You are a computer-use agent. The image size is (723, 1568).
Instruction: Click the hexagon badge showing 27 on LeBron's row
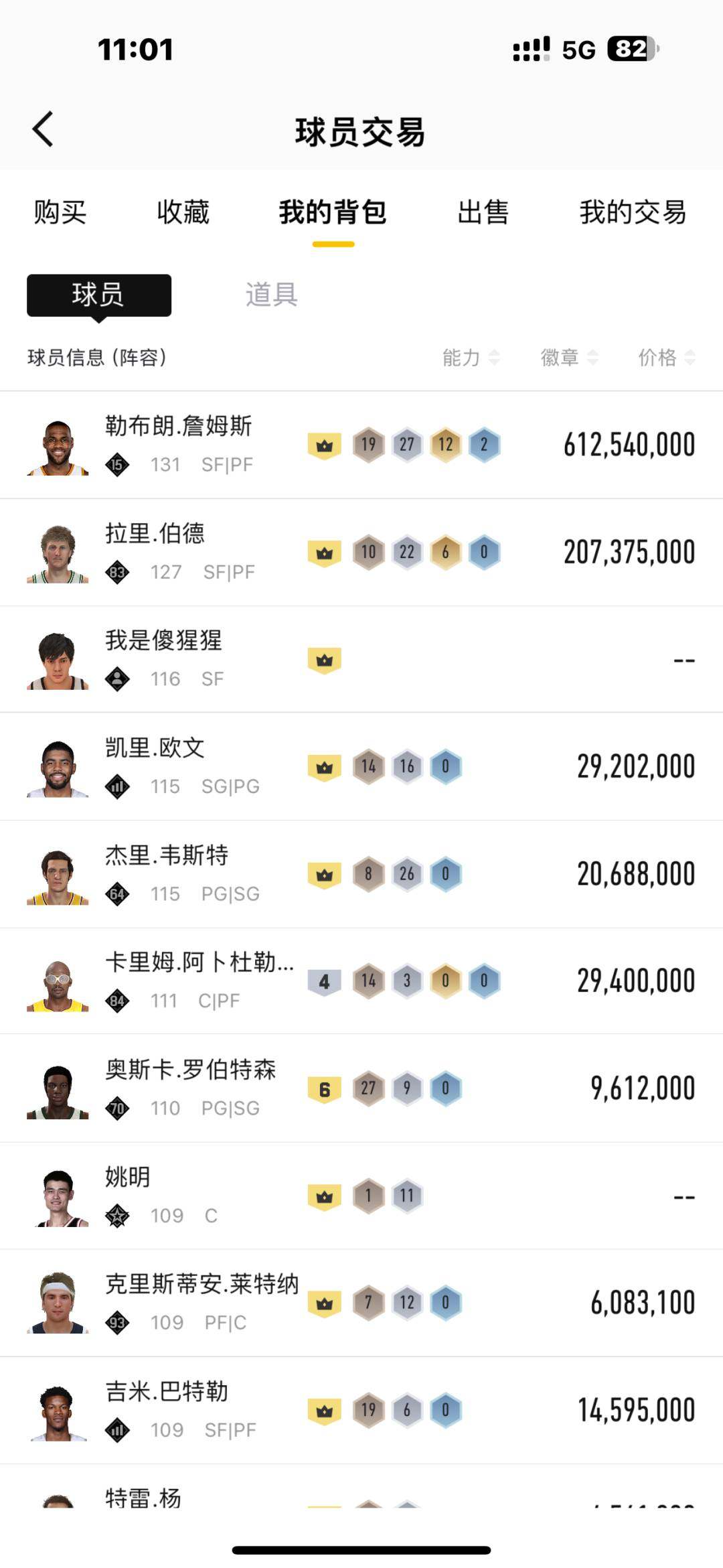point(406,443)
